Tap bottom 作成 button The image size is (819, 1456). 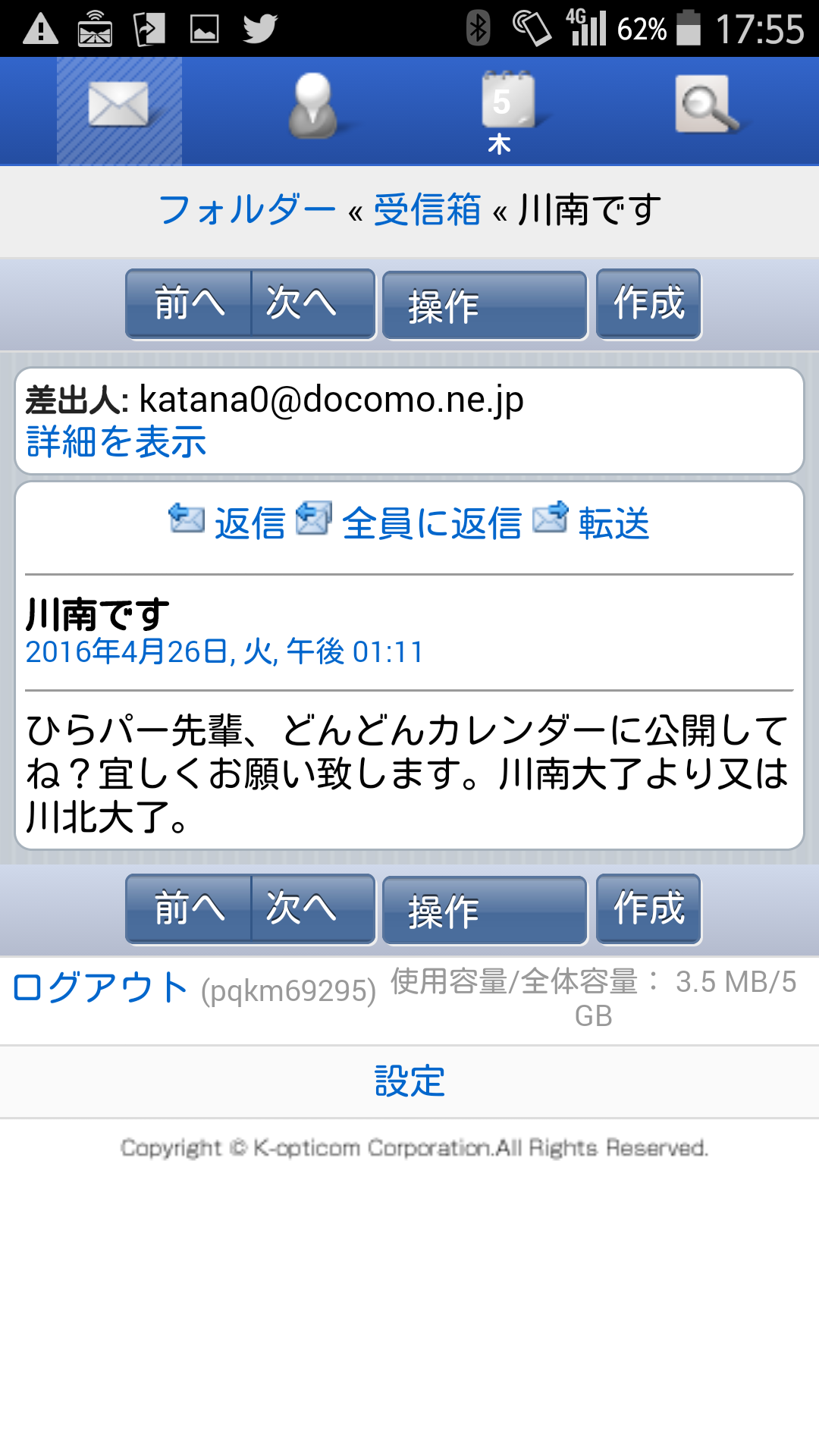click(648, 909)
